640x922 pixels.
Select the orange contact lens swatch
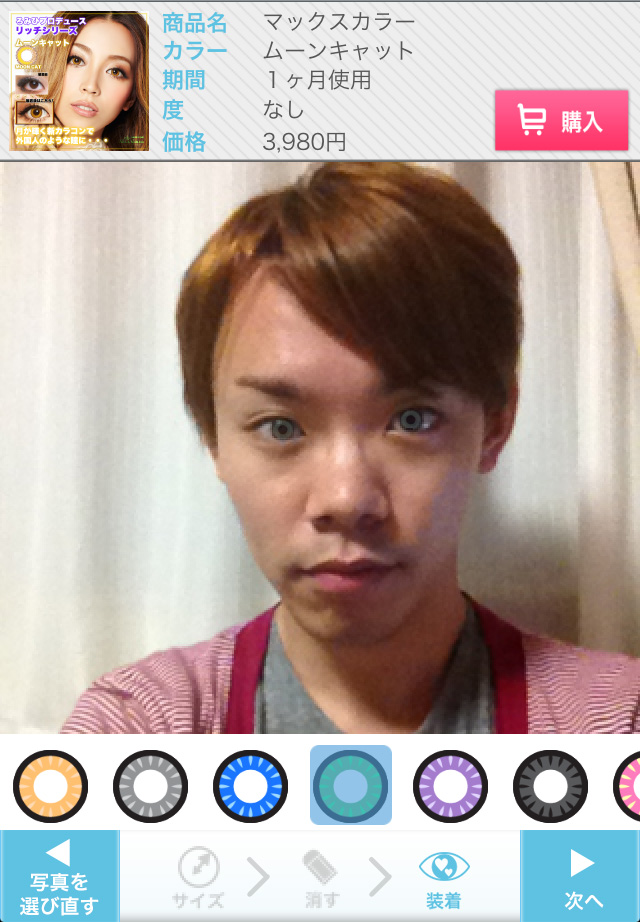[x=50, y=786]
